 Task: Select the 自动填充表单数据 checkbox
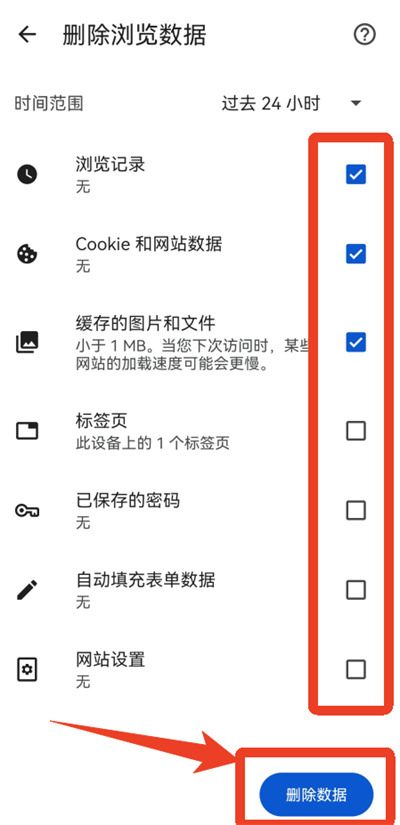[x=356, y=590]
